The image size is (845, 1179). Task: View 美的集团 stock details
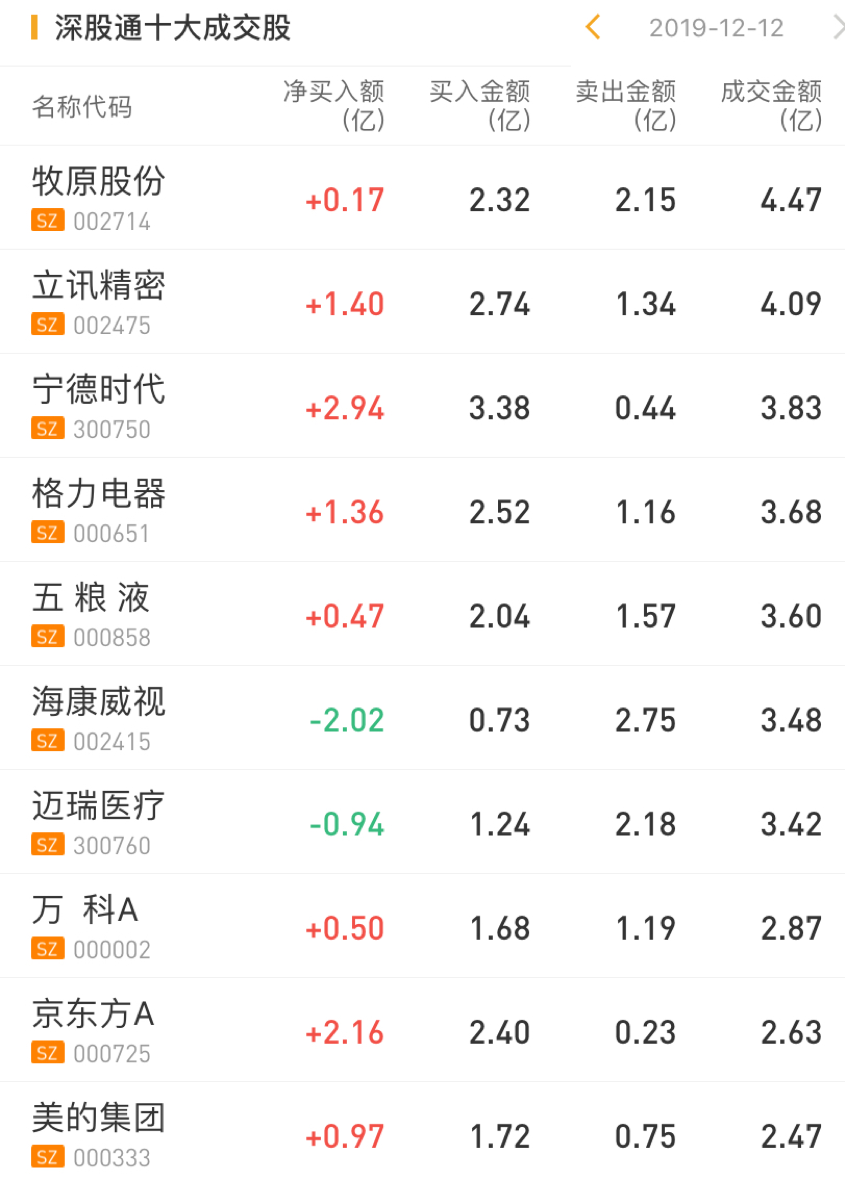98,1133
